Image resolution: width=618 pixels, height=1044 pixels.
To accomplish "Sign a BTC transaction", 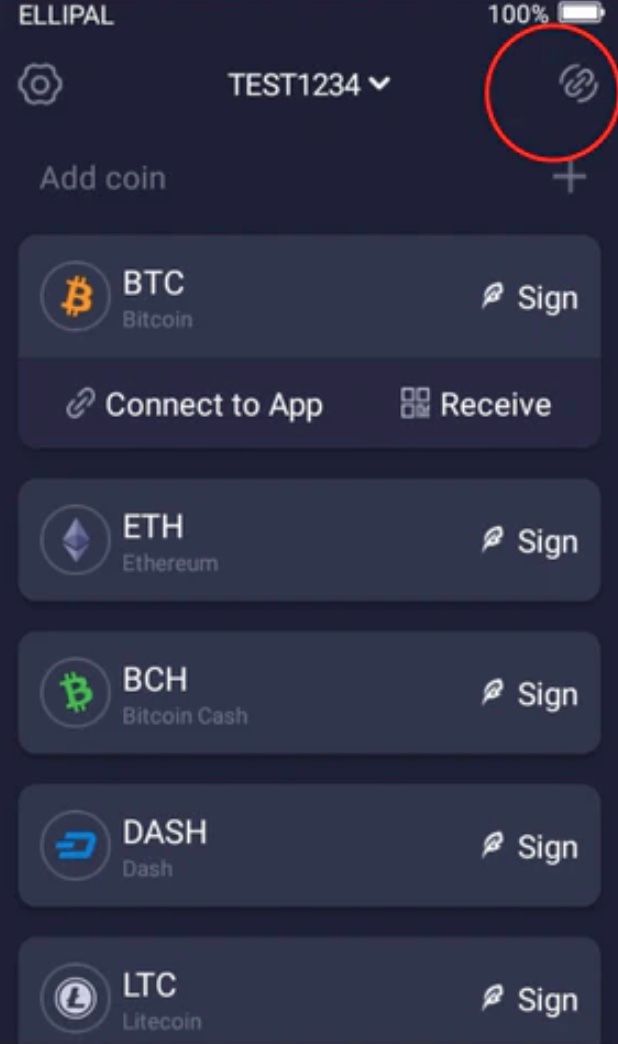I will click(x=529, y=298).
